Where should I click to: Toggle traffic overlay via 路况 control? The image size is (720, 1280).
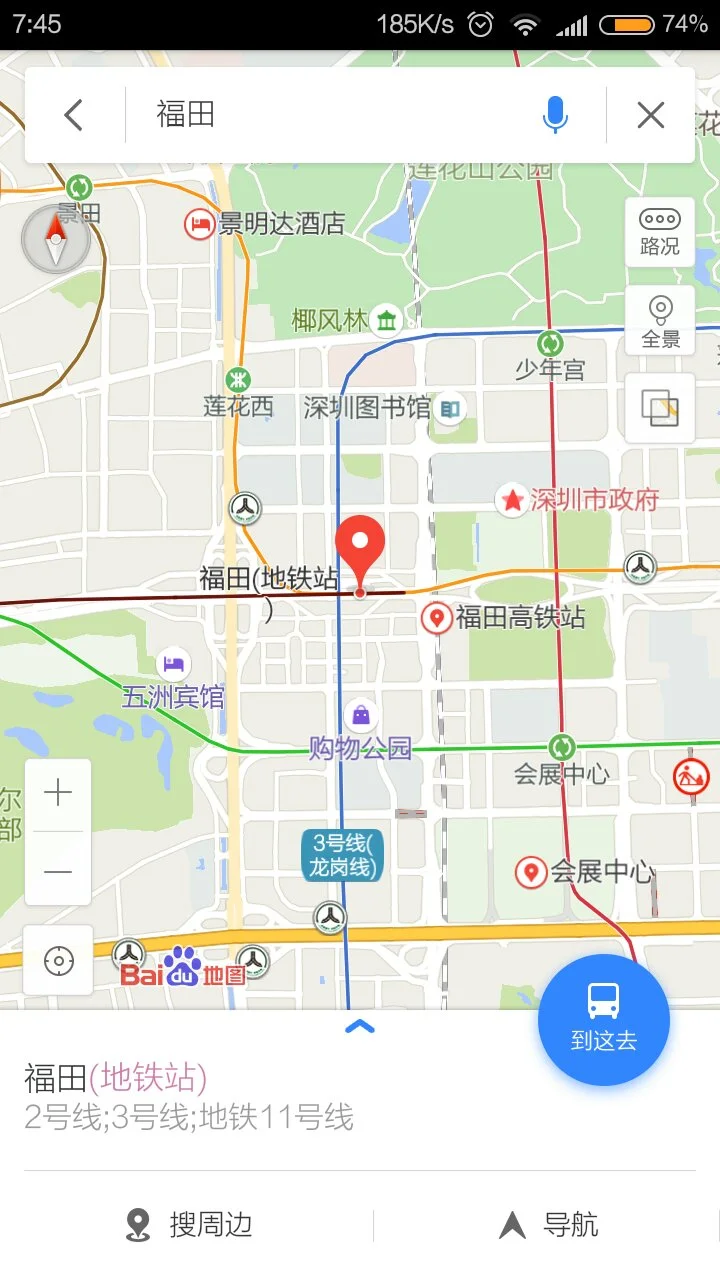click(659, 230)
